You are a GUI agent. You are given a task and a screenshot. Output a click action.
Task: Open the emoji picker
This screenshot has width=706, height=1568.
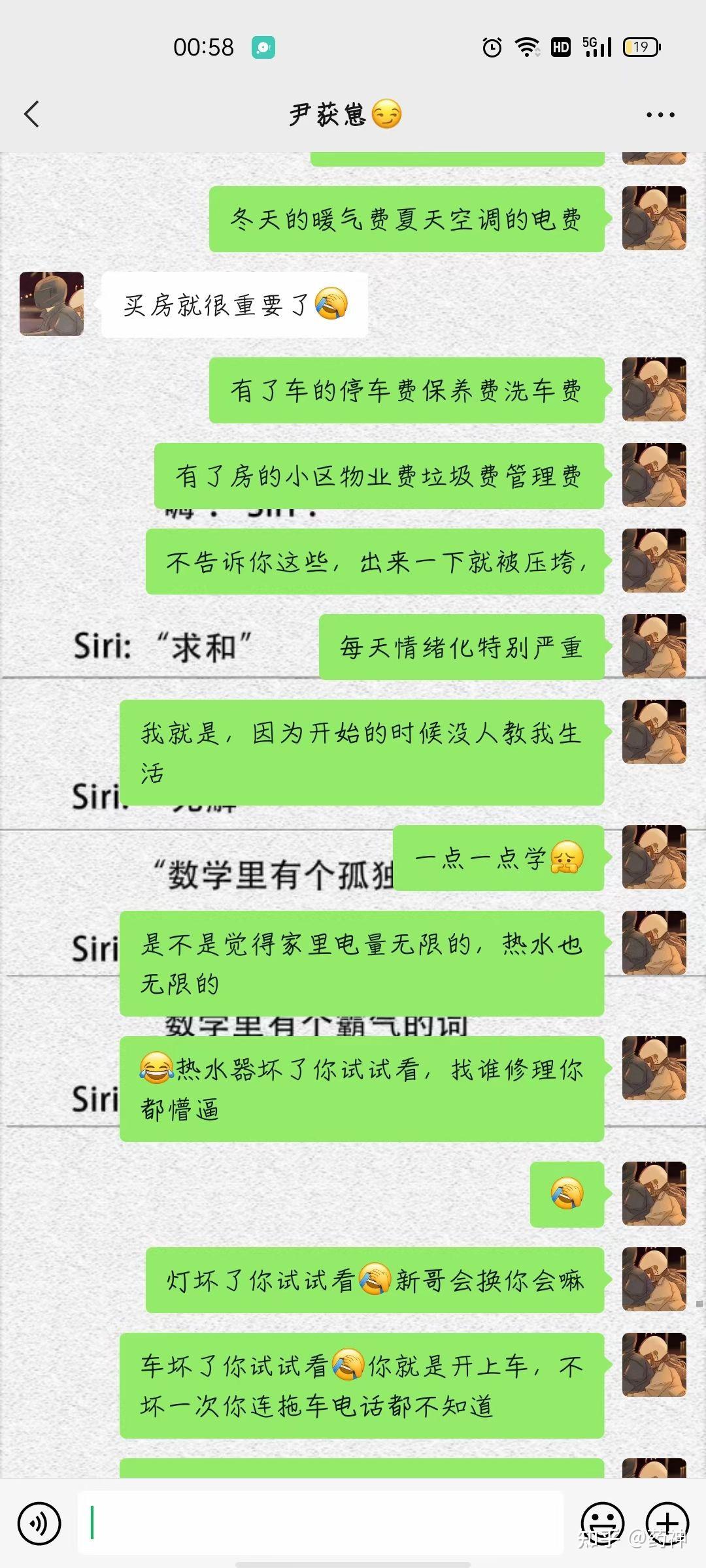602,1523
